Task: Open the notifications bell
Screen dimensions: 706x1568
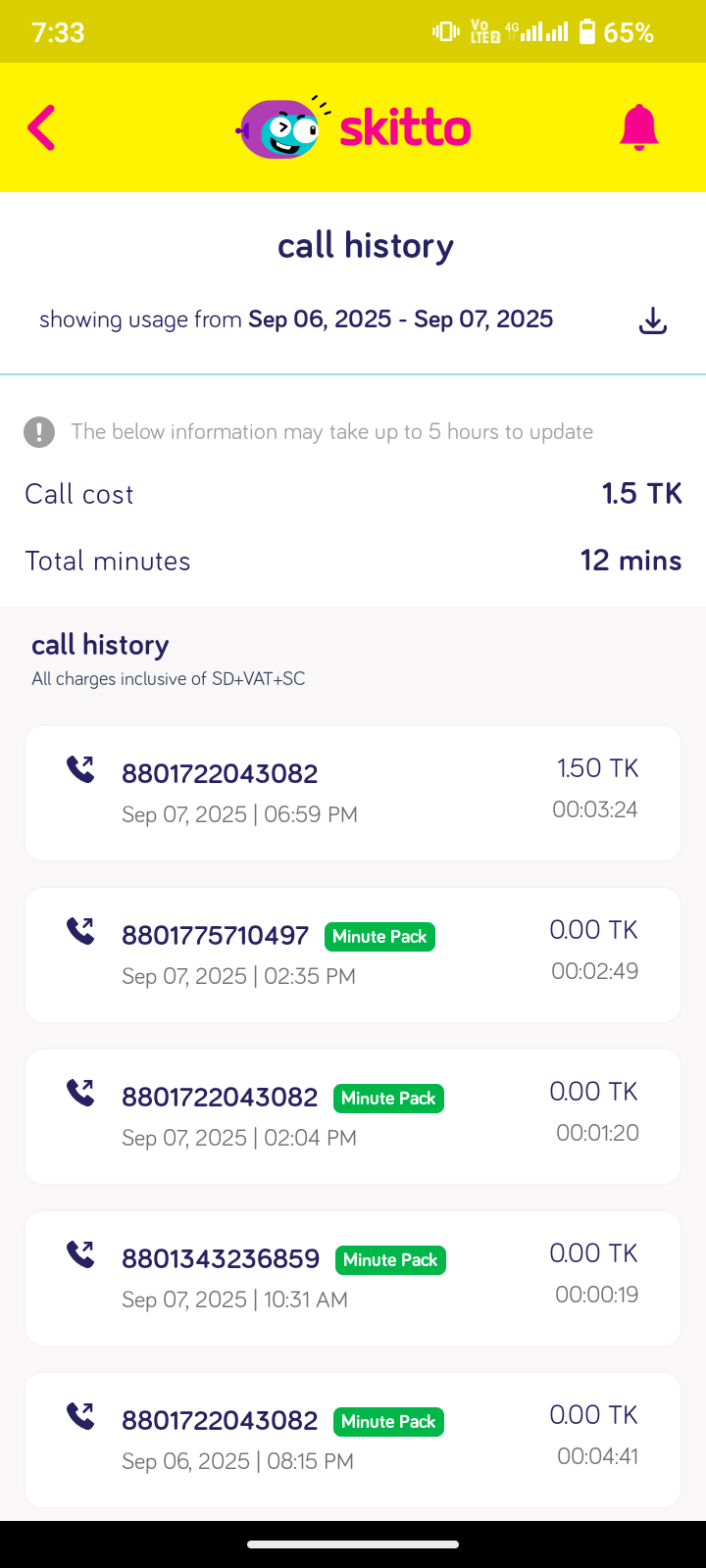Action: click(x=638, y=127)
